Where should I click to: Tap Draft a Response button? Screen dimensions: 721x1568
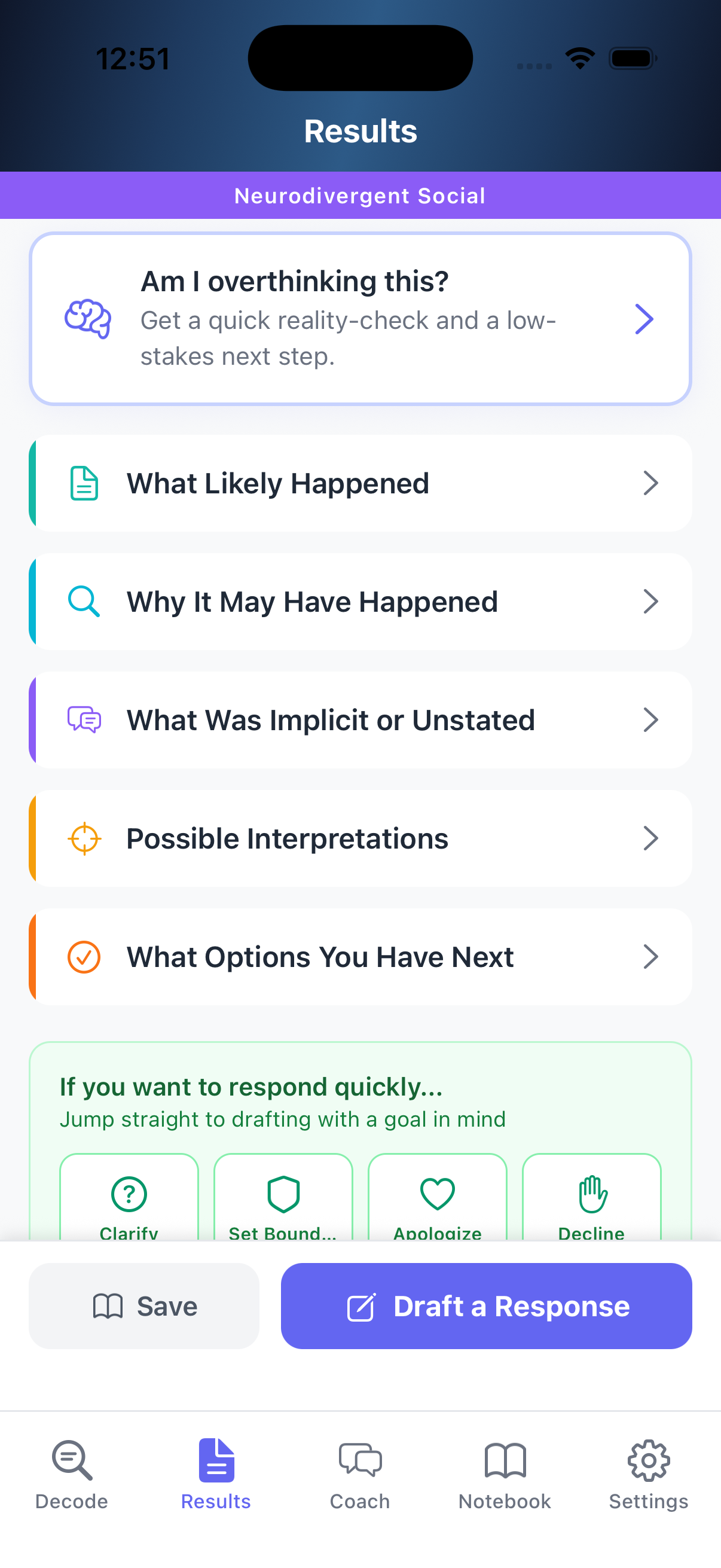(486, 1305)
